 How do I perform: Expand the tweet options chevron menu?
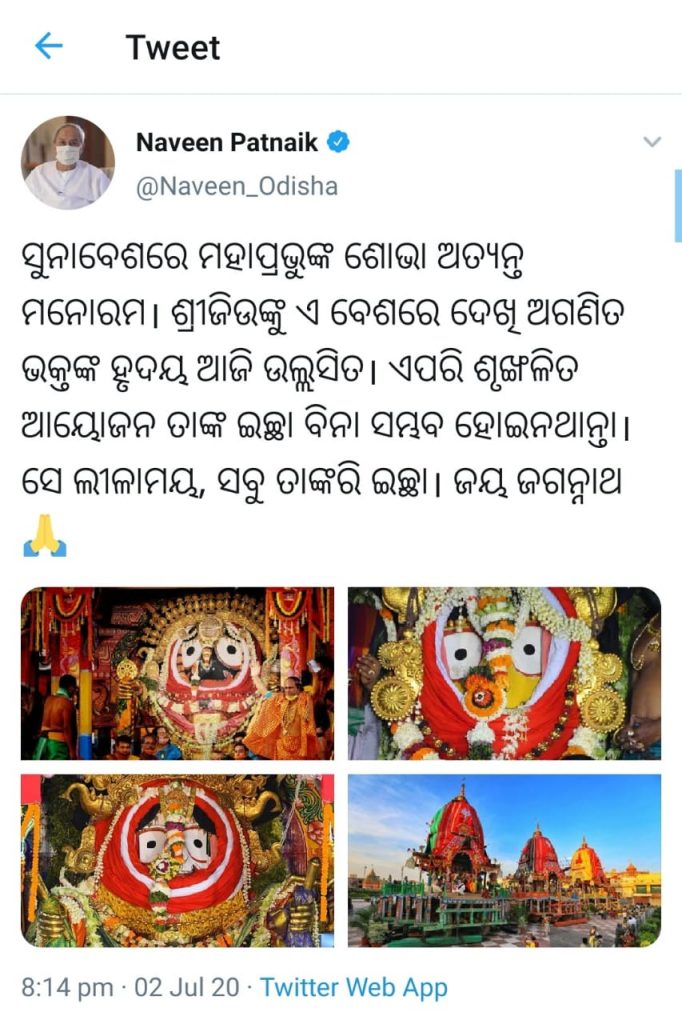(652, 142)
